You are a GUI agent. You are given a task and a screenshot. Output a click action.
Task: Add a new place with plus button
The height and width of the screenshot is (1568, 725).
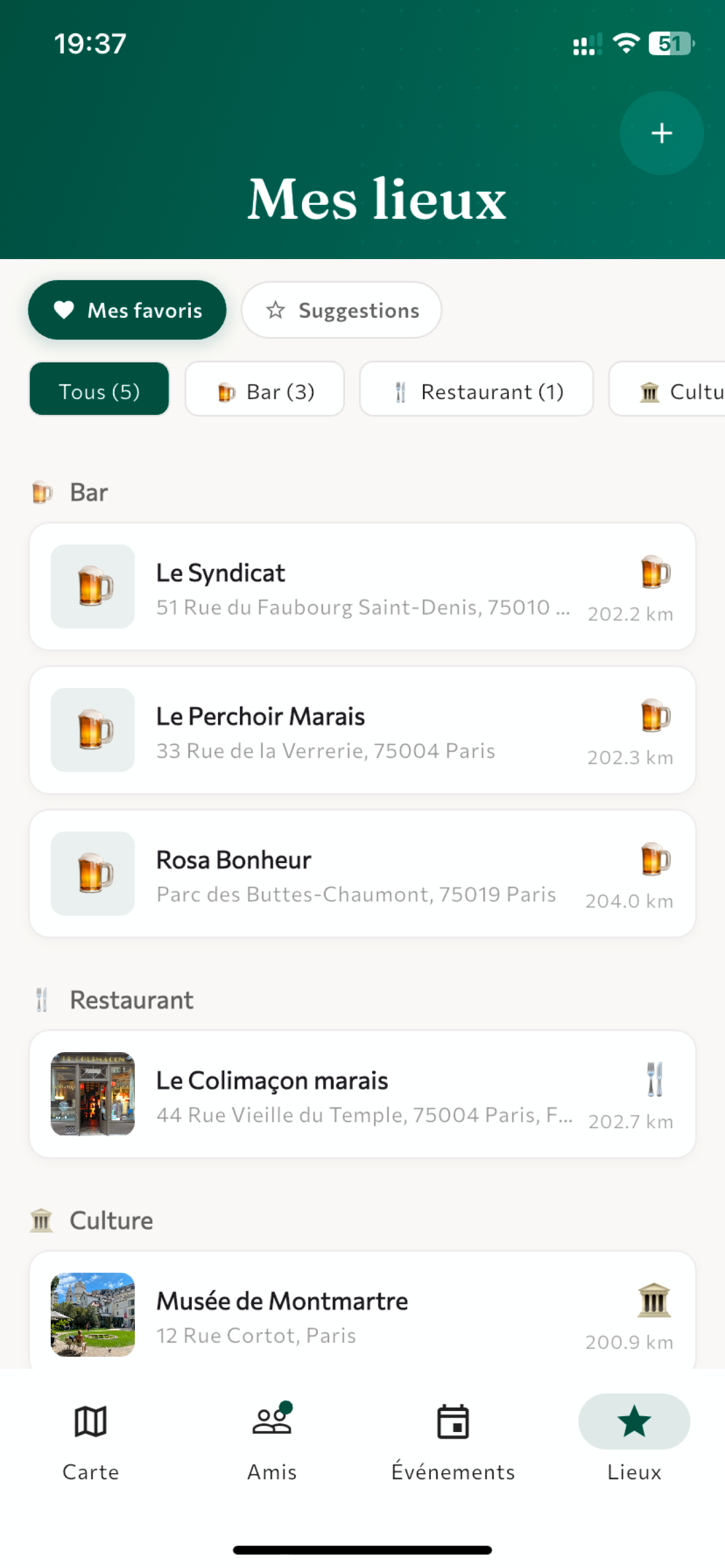[661, 133]
